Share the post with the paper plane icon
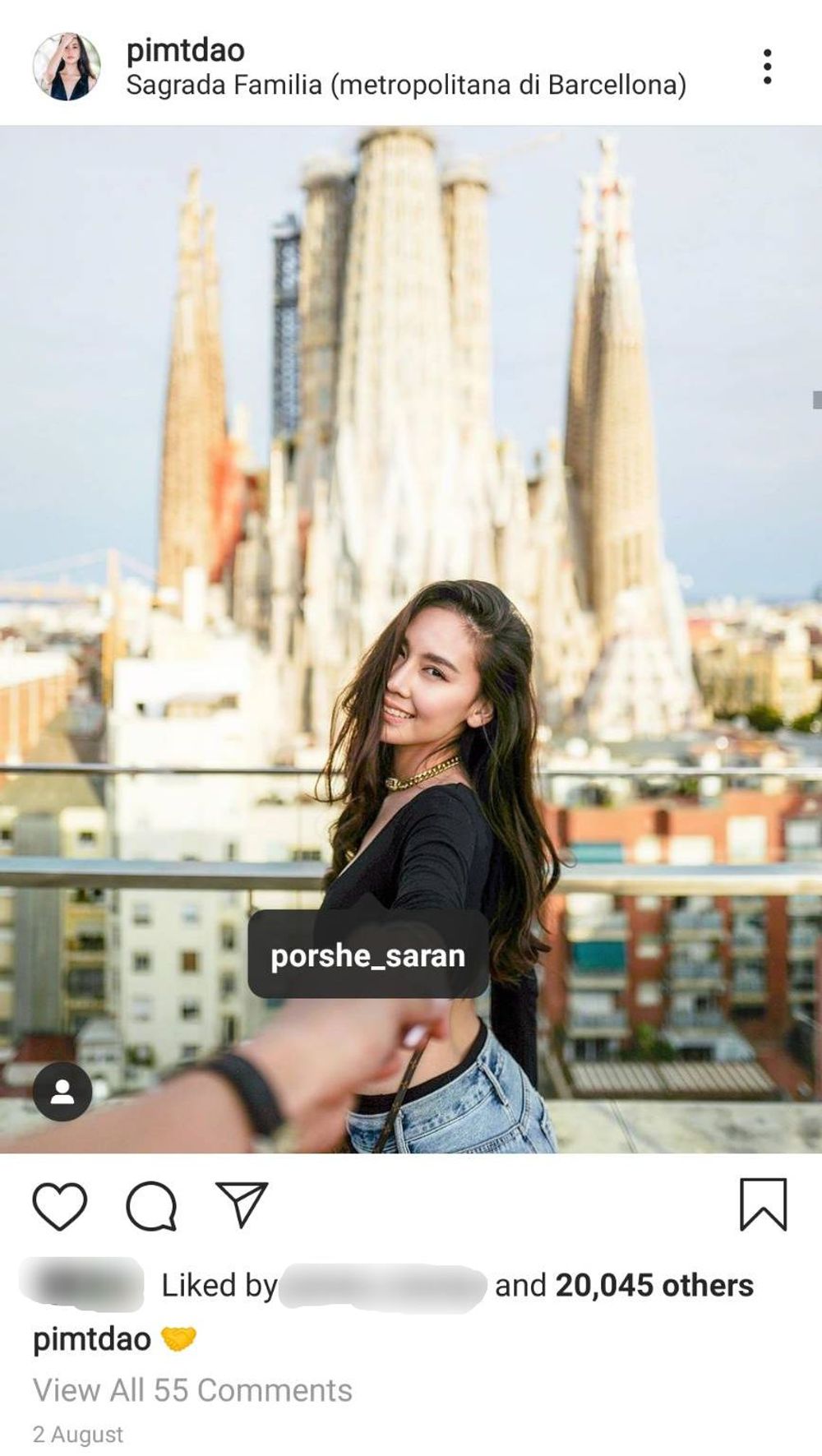Image resolution: width=822 pixels, height=1456 pixels. pos(242,1204)
